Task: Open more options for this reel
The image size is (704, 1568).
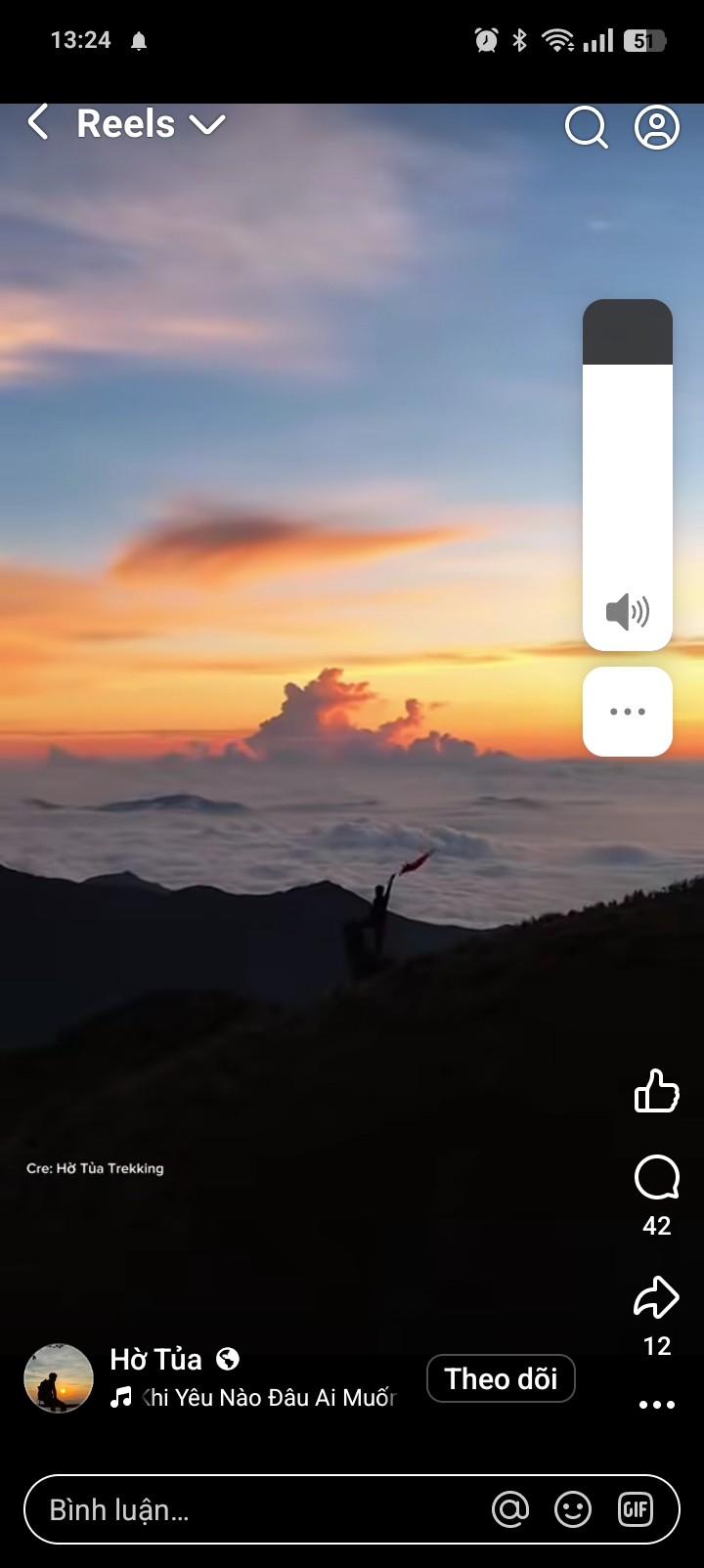Action: click(657, 1405)
